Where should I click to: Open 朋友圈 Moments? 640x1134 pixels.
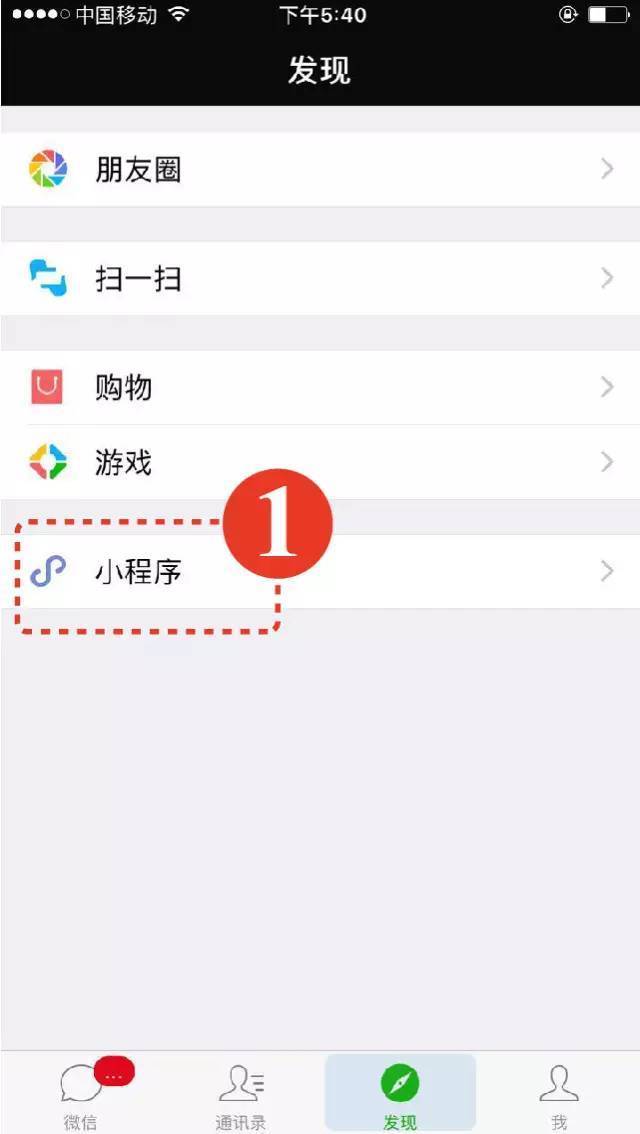320,169
